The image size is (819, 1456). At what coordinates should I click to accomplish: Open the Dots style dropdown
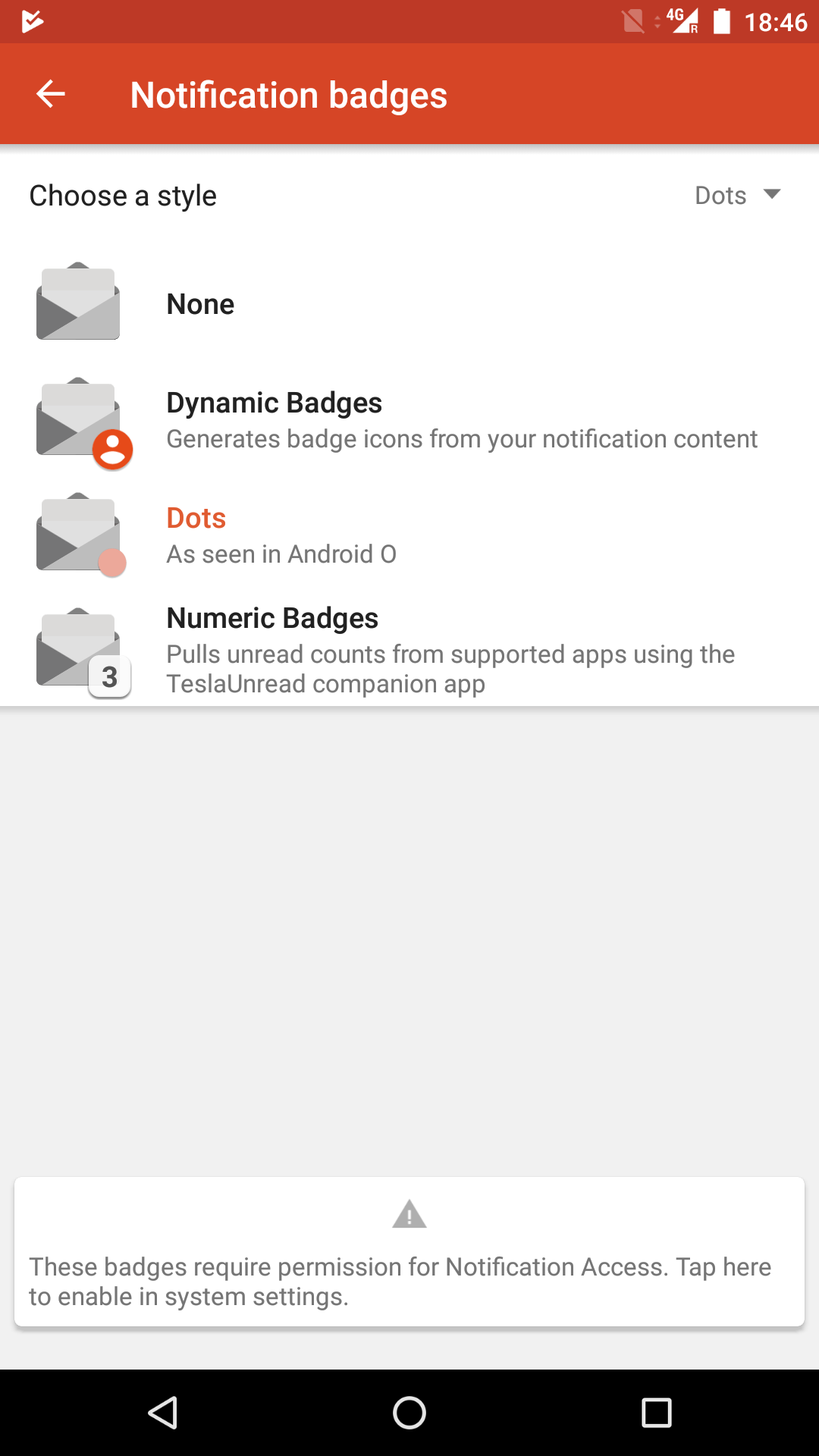[738, 195]
